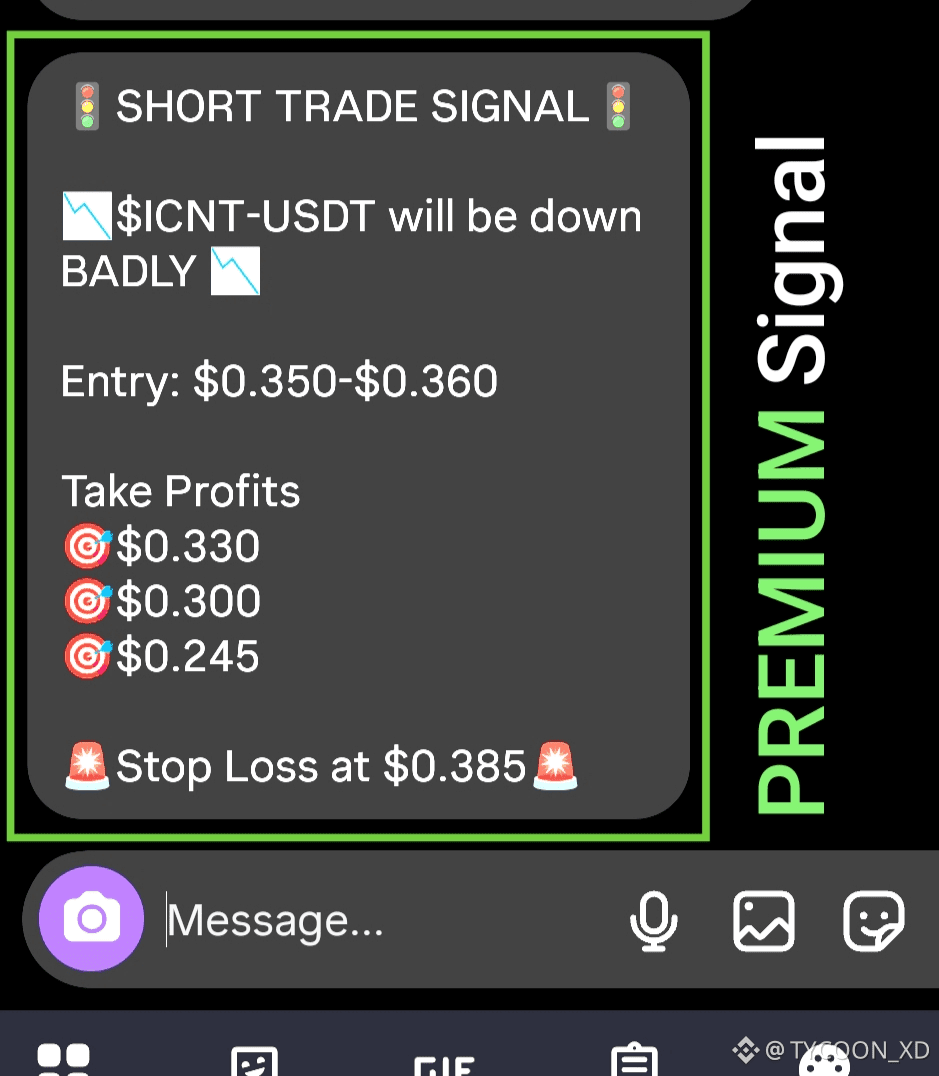Open the keyboard clipboard
The height and width of the screenshot is (1076, 939).
(632, 1060)
